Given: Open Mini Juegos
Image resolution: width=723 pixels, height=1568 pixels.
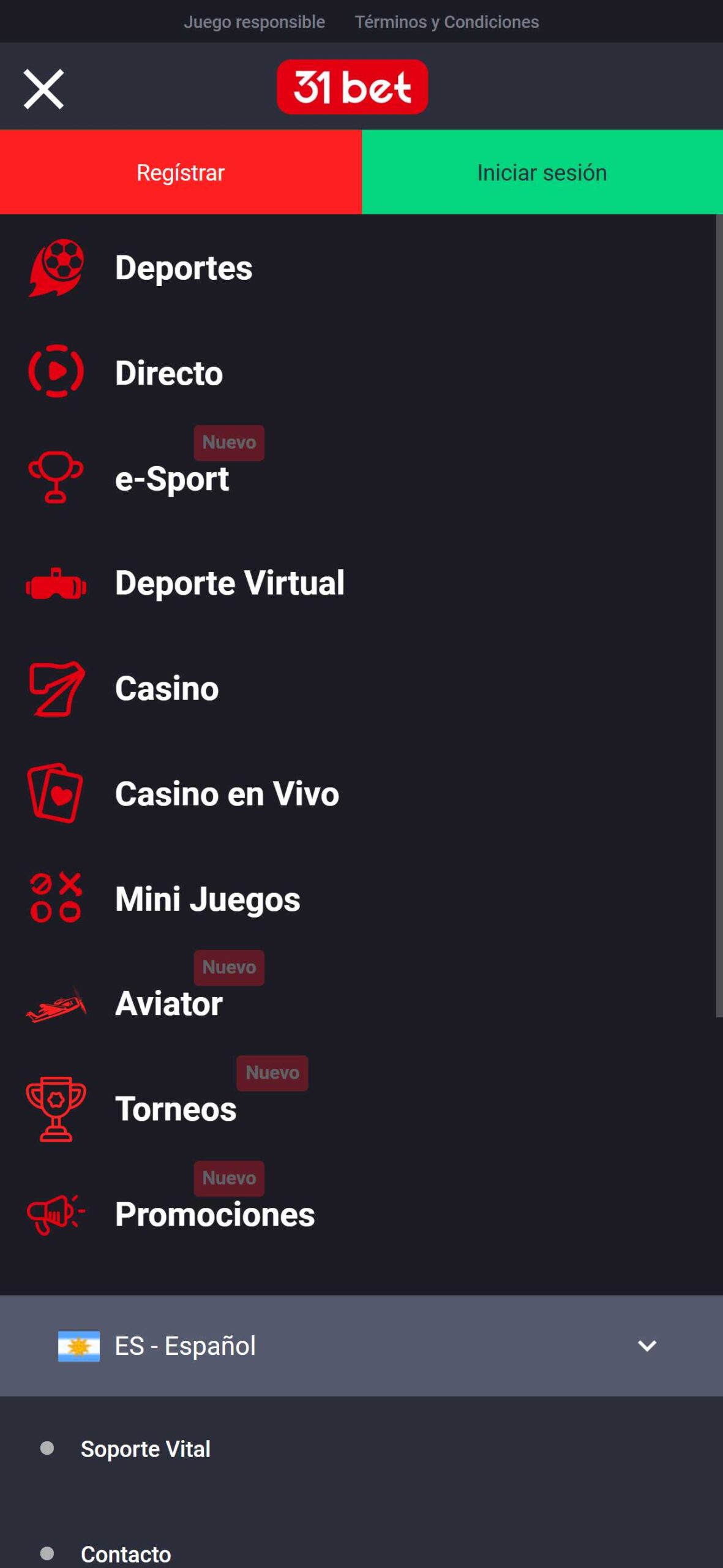Looking at the screenshot, I should [208, 899].
